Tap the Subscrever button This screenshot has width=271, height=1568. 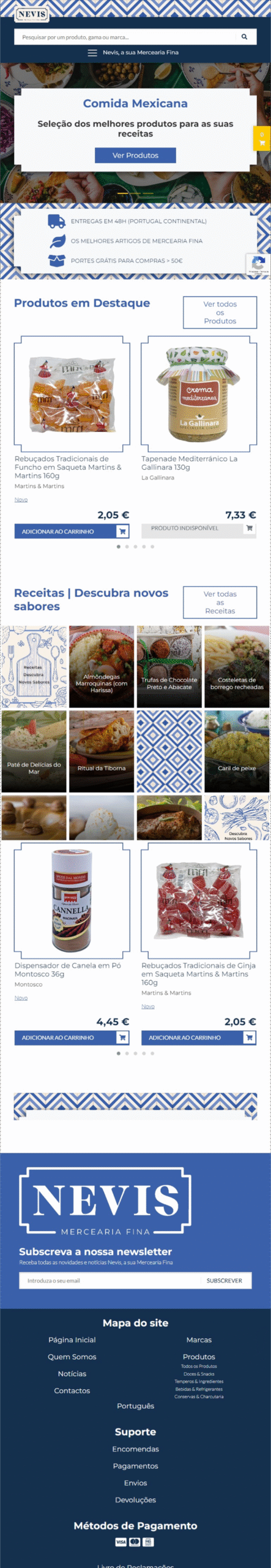(x=225, y=1280)
